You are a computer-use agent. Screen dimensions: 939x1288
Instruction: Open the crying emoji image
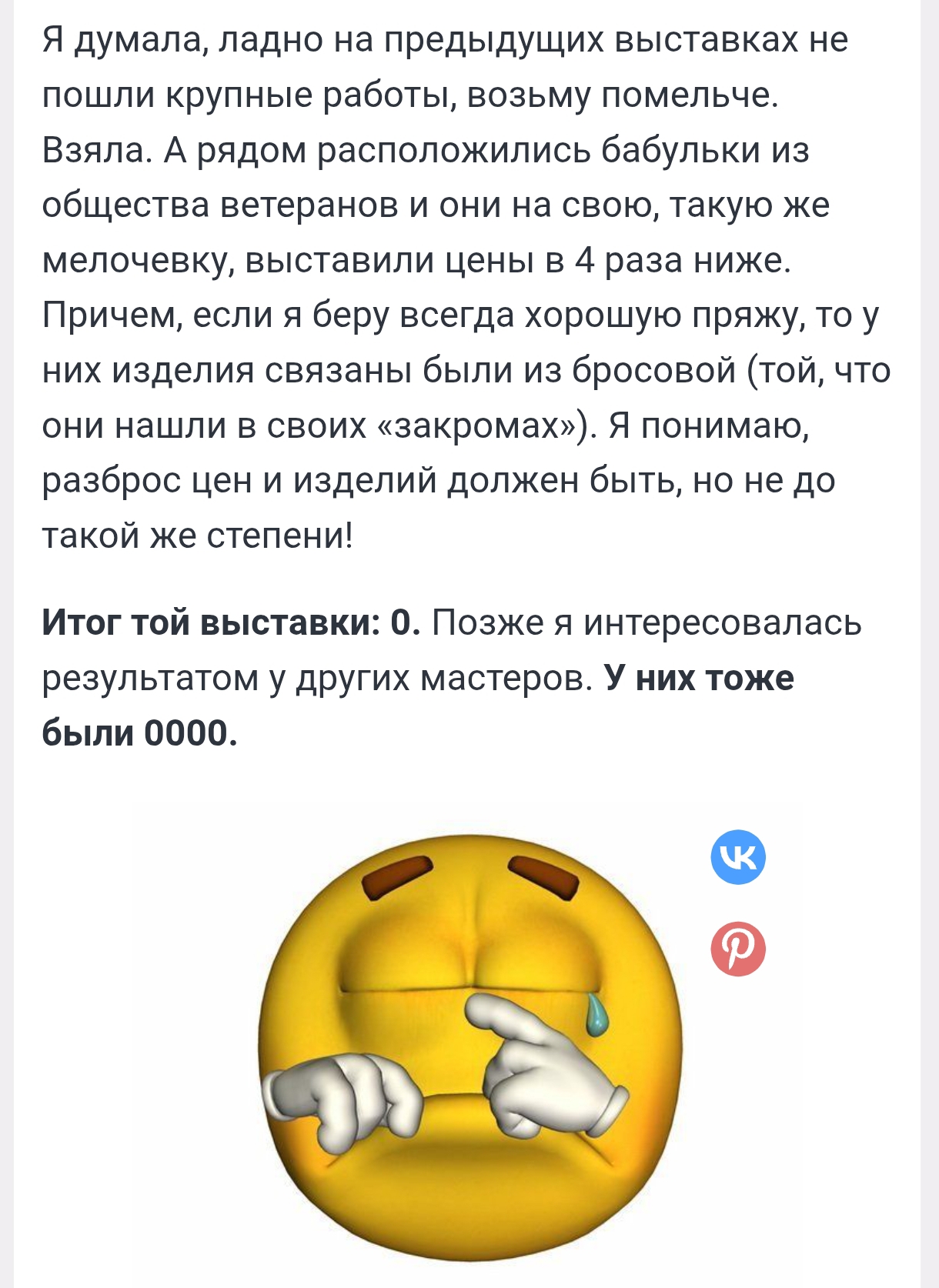click(x=468, y=1046)
